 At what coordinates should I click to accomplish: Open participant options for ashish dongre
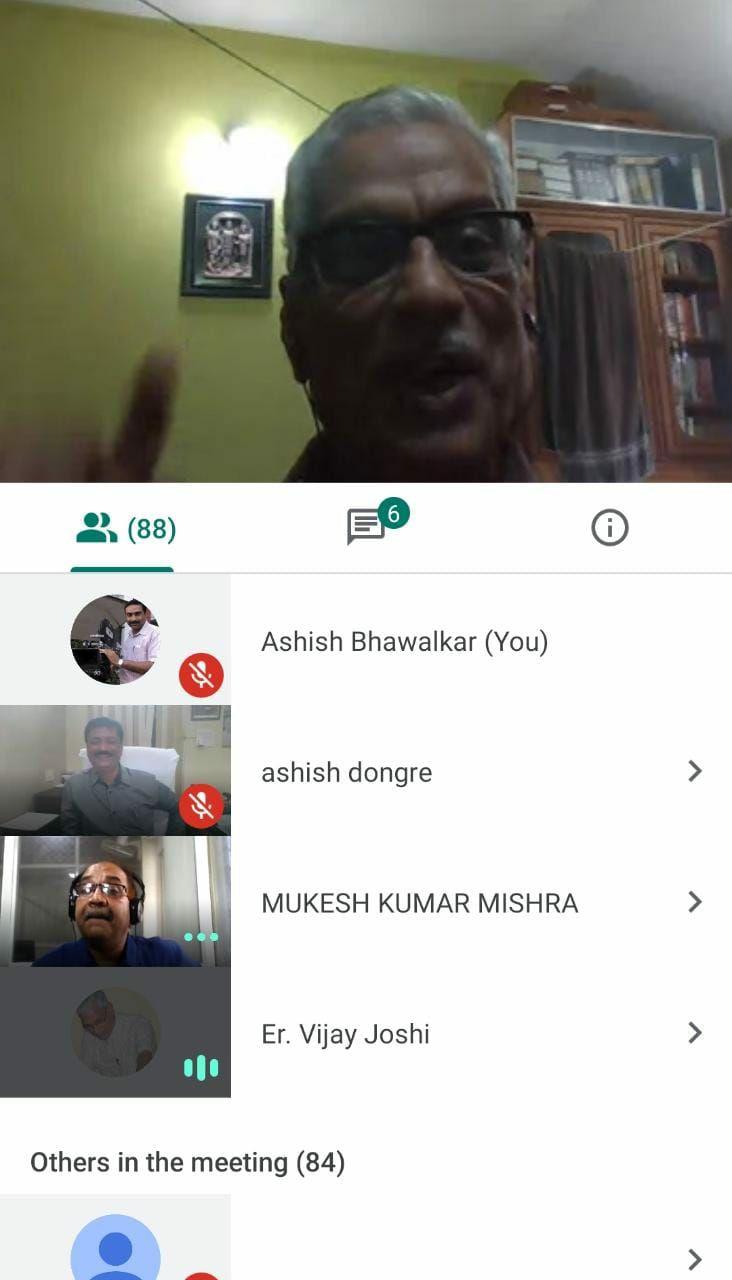tap(694, 771)
